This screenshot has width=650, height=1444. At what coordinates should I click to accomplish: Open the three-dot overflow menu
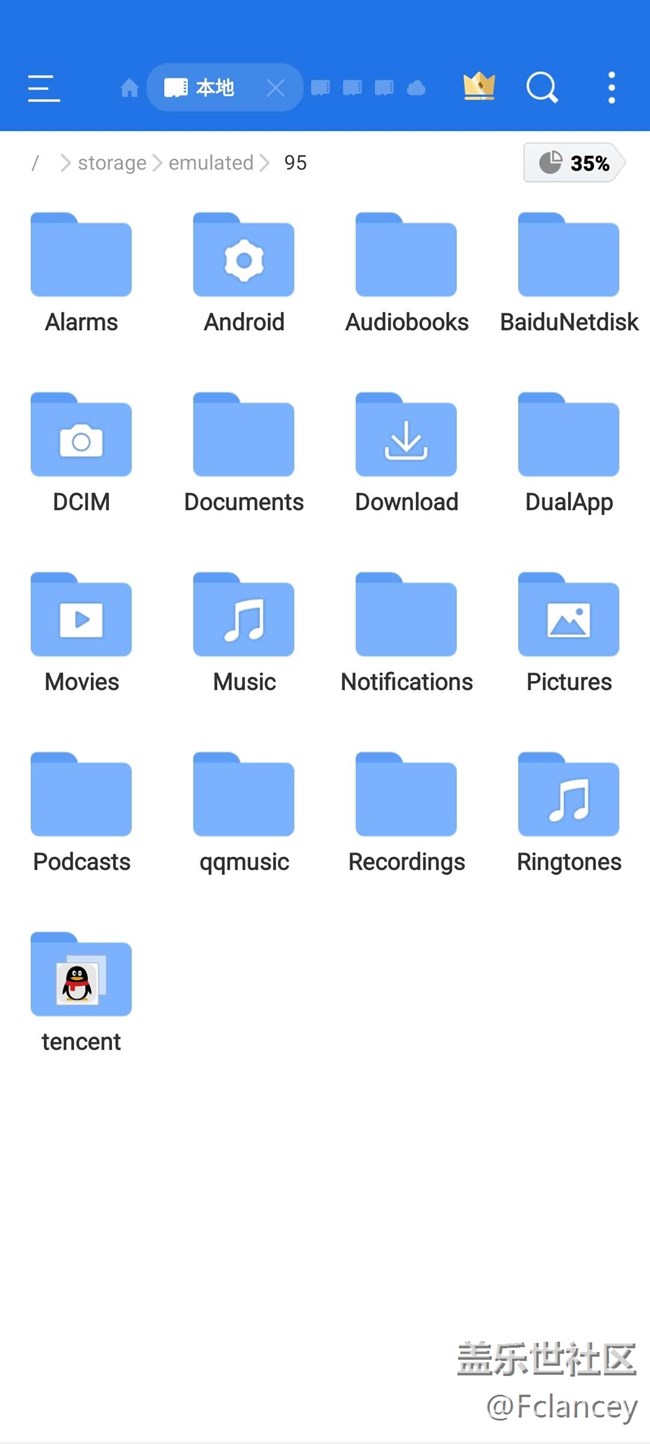(x=611, y=88)
